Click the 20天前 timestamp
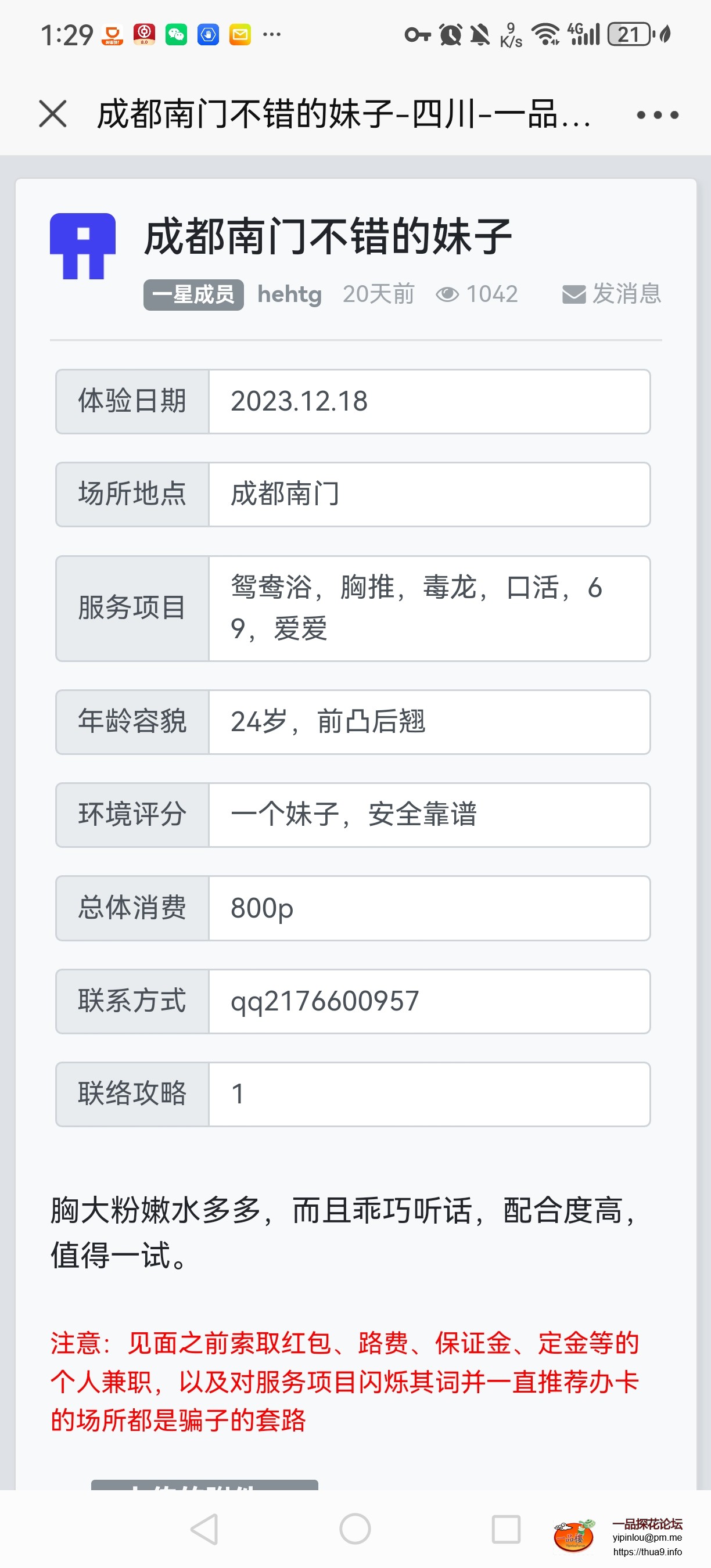This screenshot has width=711, height=1568. (378, 294)
